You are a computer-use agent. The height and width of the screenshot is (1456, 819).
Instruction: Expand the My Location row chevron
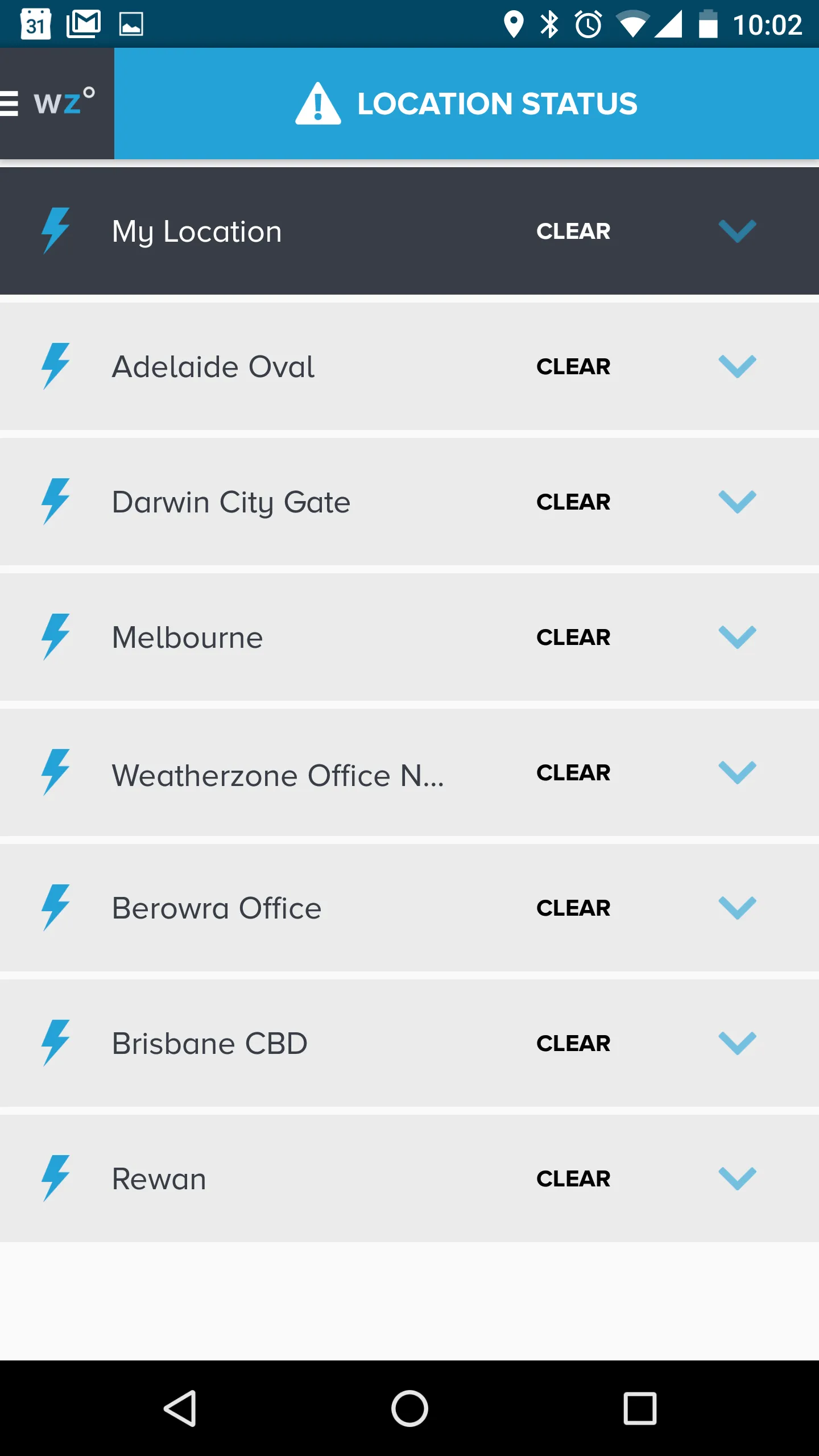coord(738,231)
